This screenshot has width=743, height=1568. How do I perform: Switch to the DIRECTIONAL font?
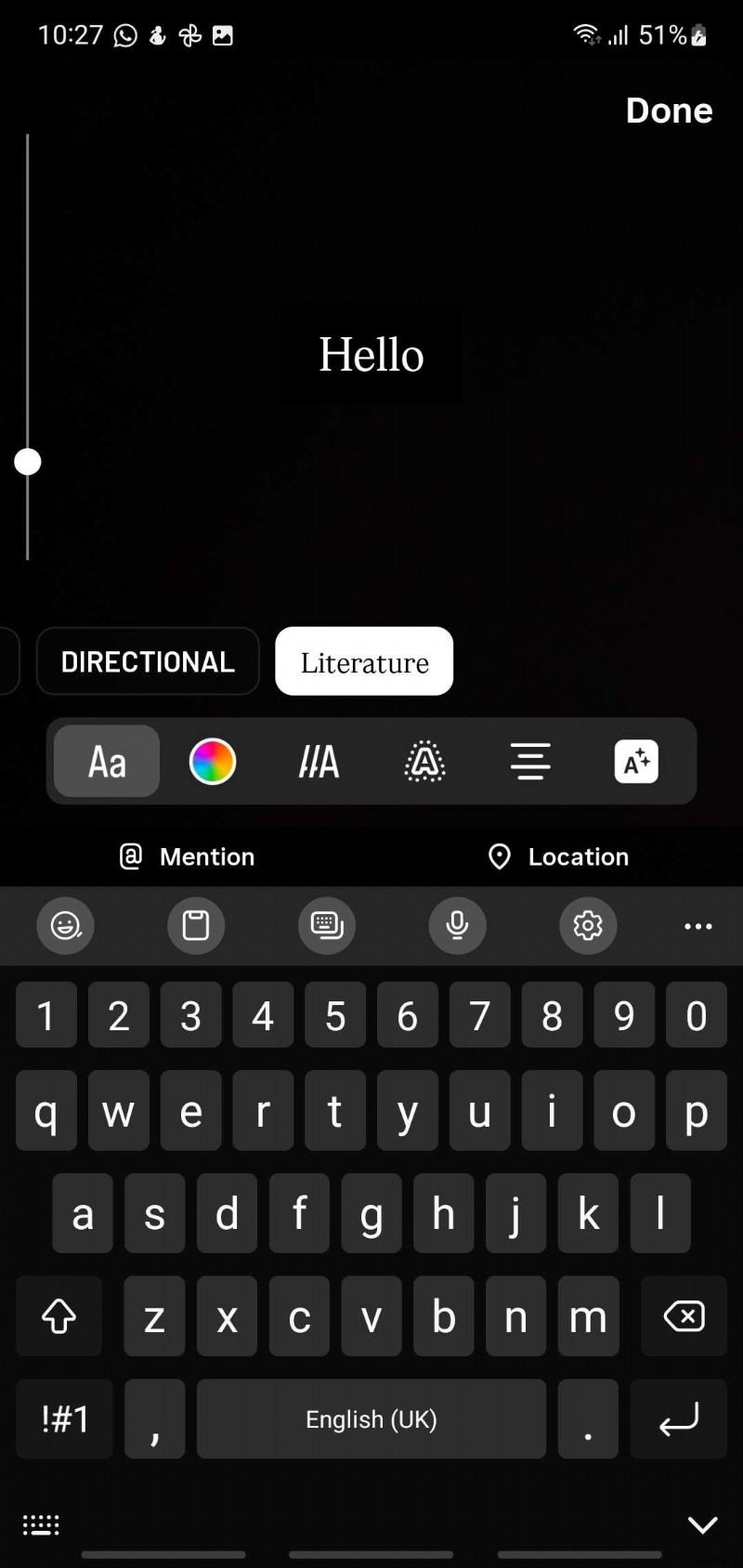pos(148,661)
